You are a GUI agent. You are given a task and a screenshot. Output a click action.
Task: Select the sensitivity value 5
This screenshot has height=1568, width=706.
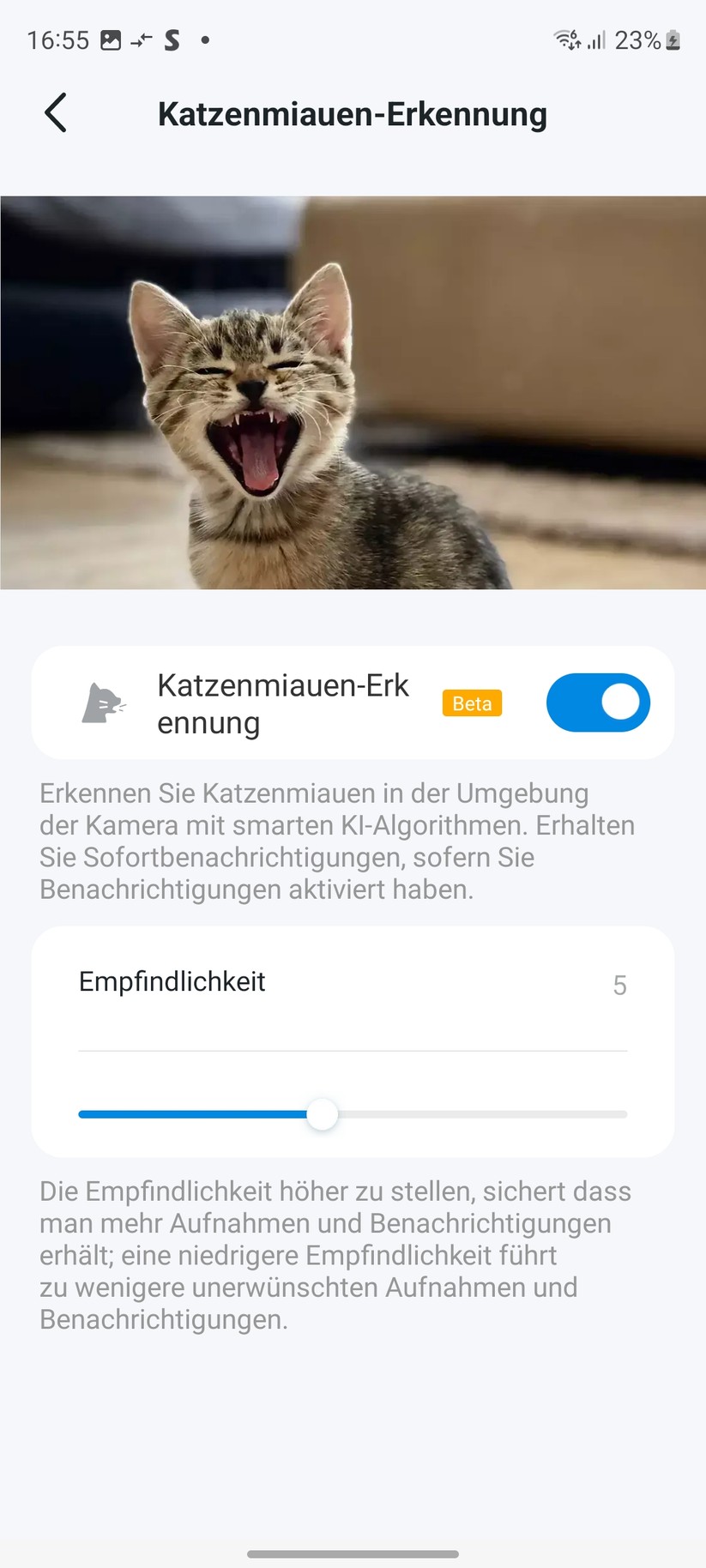[619, 985]
